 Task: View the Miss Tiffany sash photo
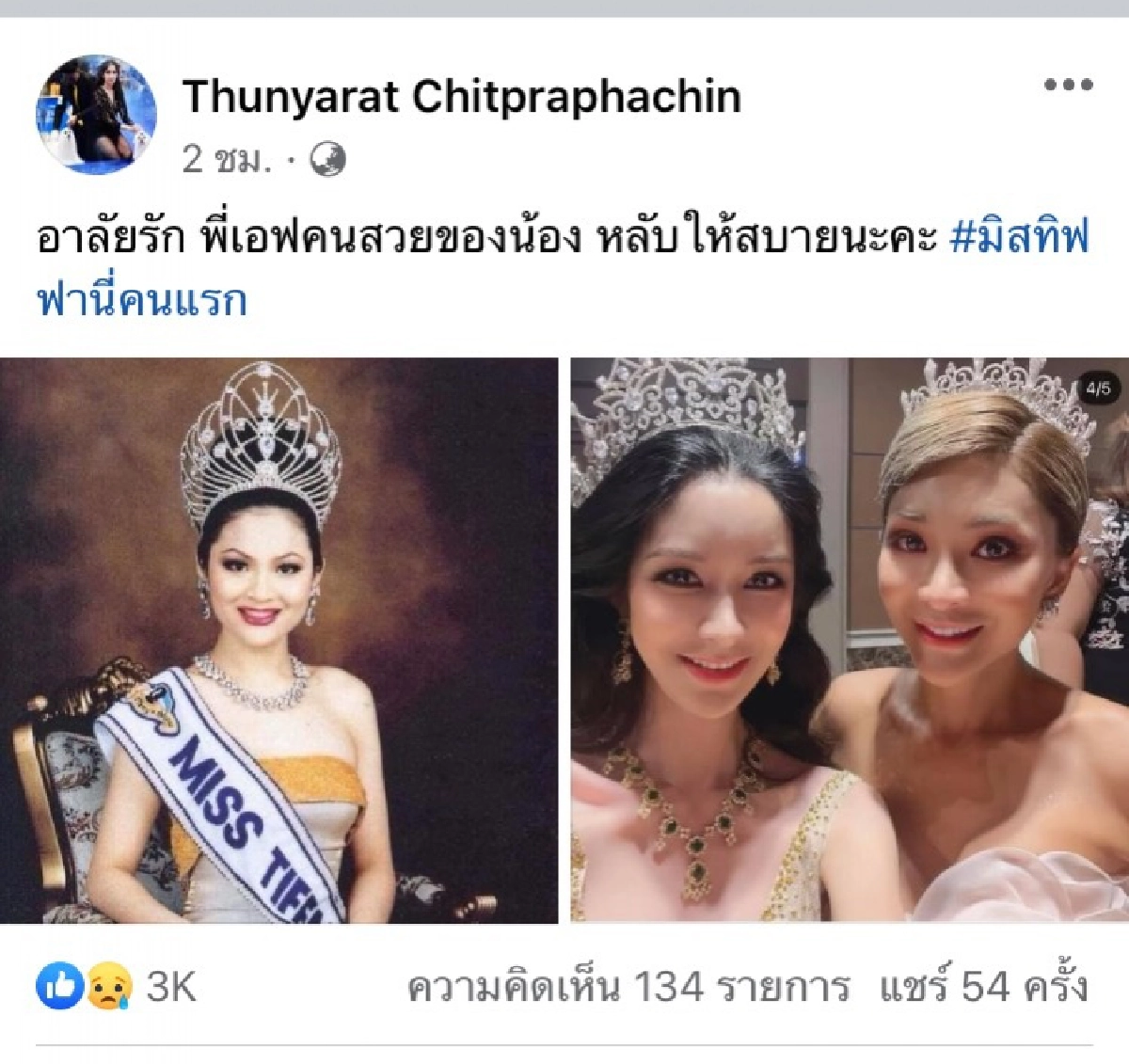(x=278, y=640)
